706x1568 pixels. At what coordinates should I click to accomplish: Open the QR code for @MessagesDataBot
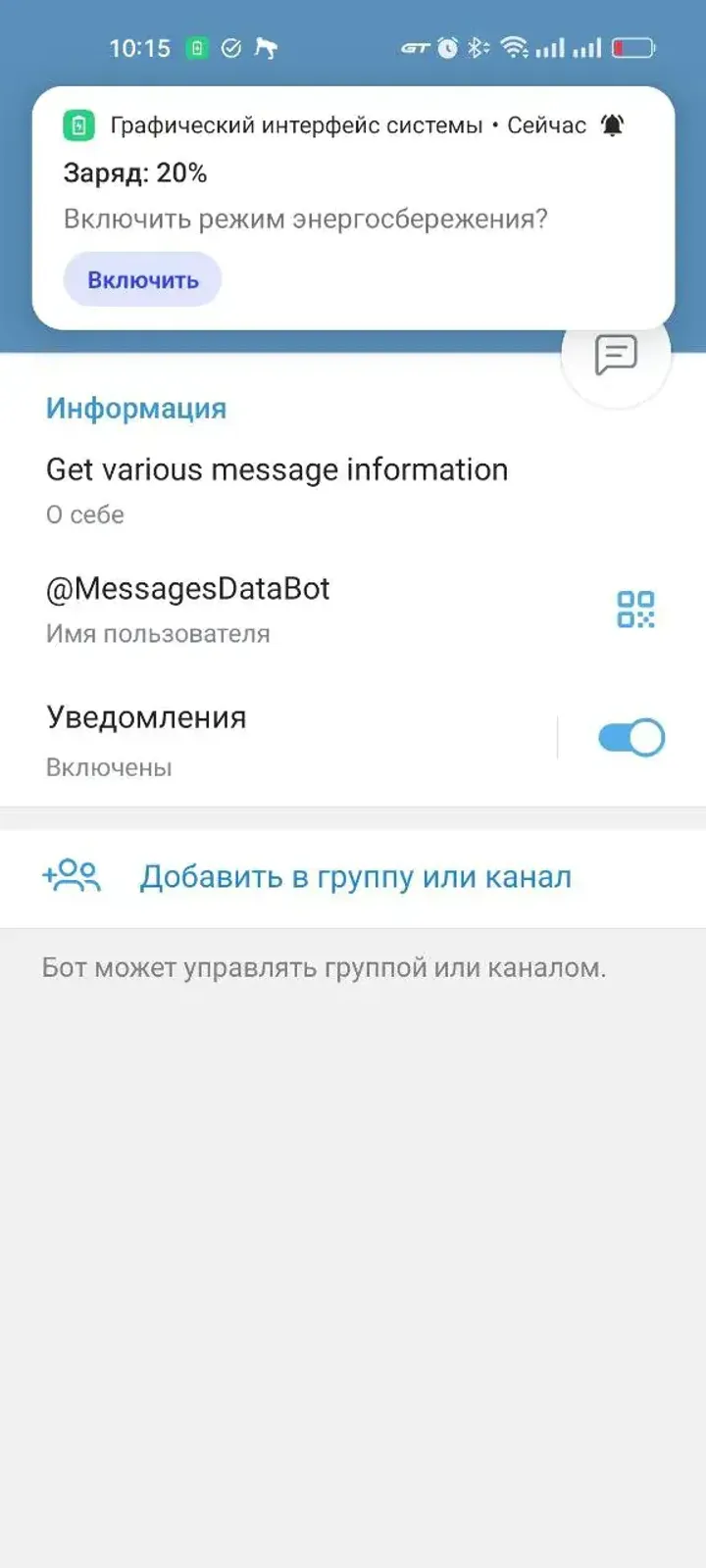pyautogui.click(x=635, y=610)
